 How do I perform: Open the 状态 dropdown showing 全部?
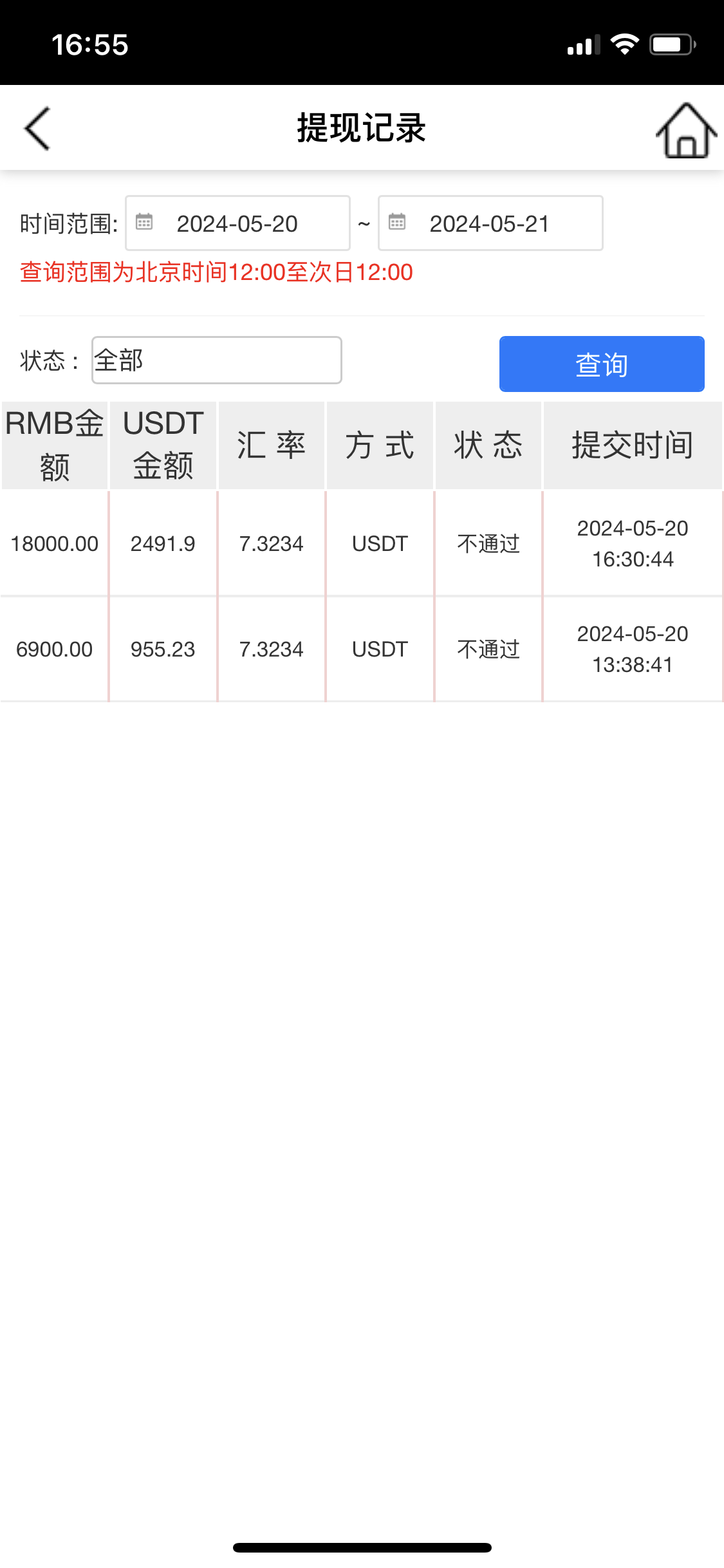tap(216, 360)
